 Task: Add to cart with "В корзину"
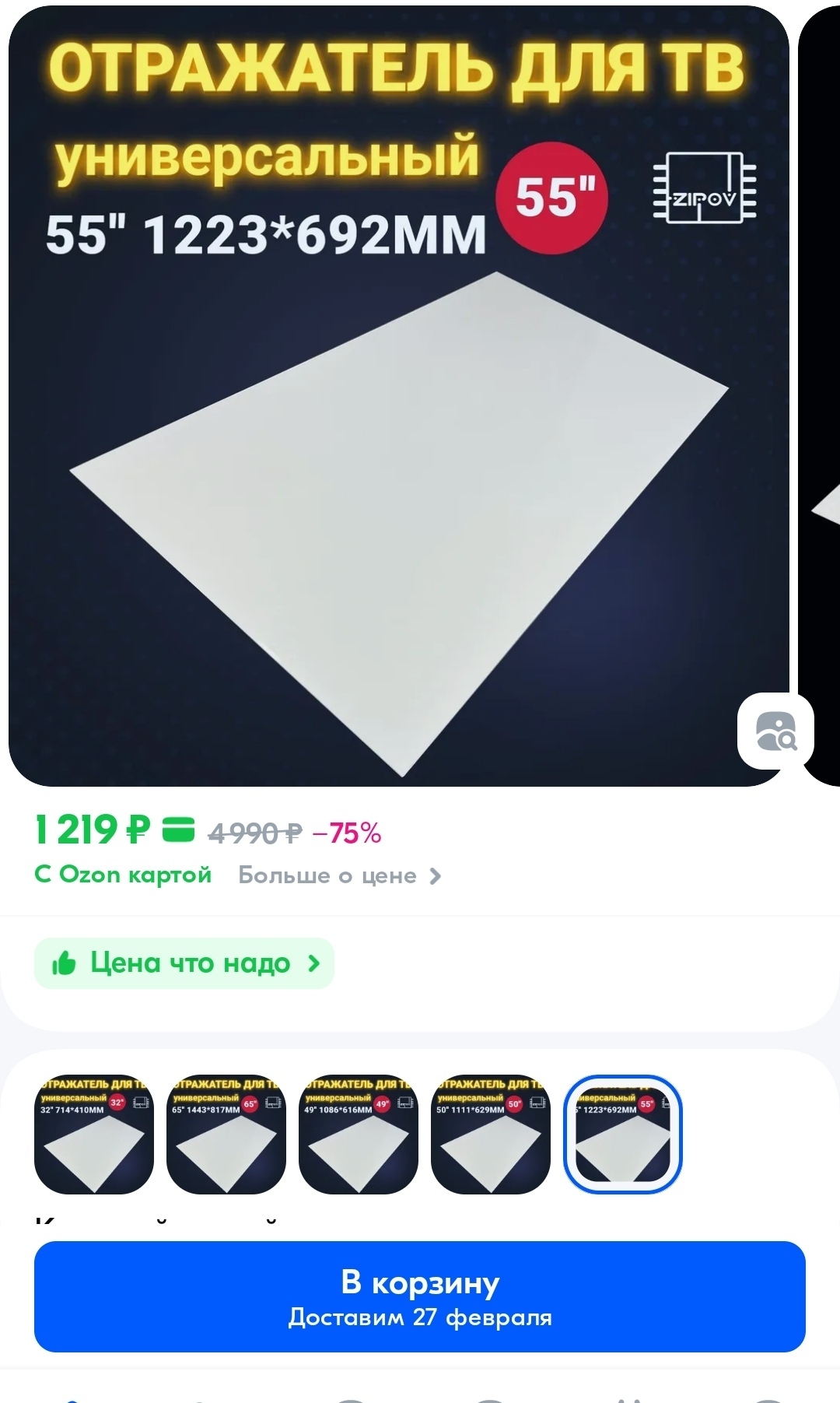420,1296
